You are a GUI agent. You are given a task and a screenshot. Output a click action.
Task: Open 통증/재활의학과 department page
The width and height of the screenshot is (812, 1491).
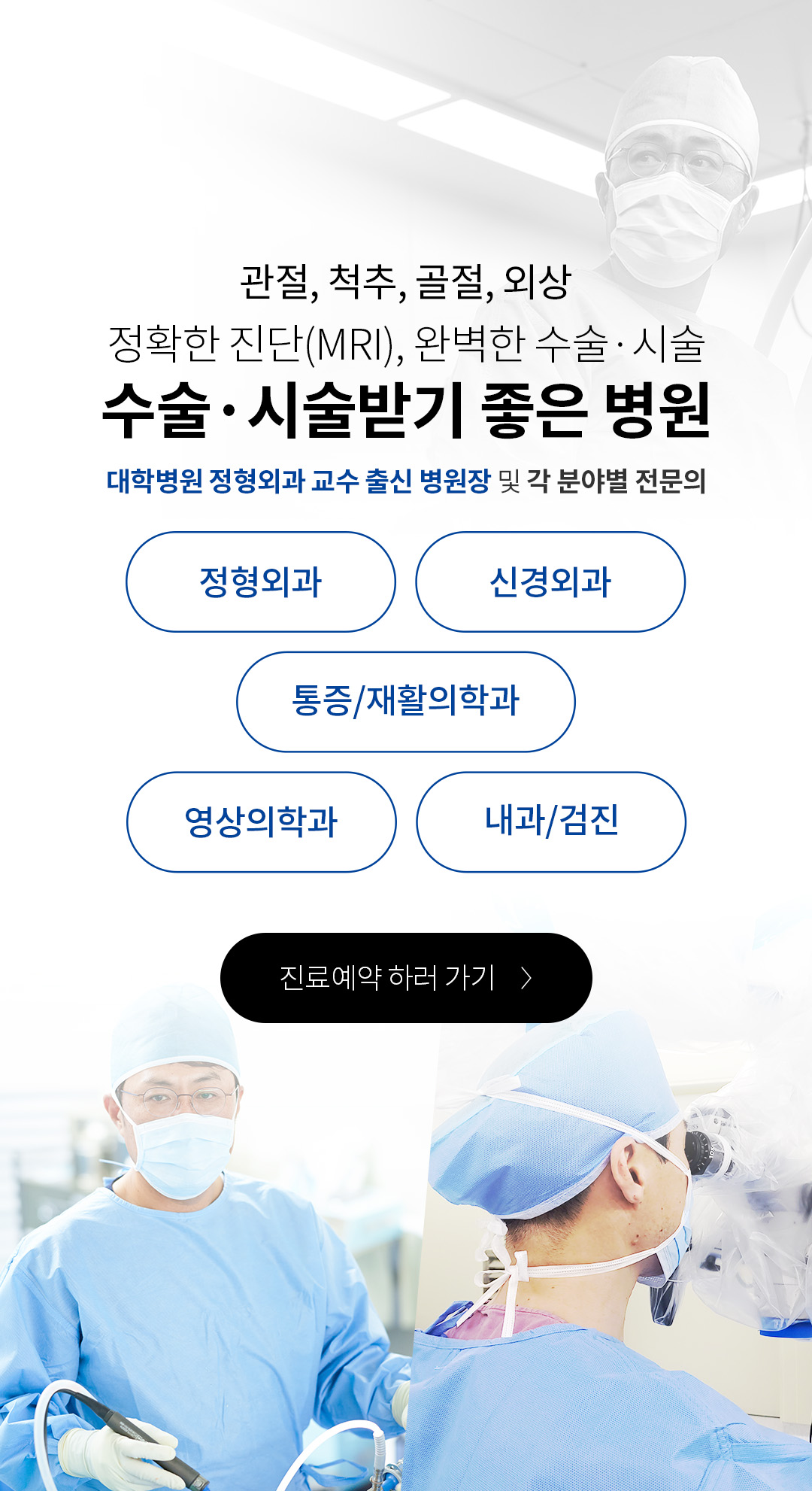[406, 701]
